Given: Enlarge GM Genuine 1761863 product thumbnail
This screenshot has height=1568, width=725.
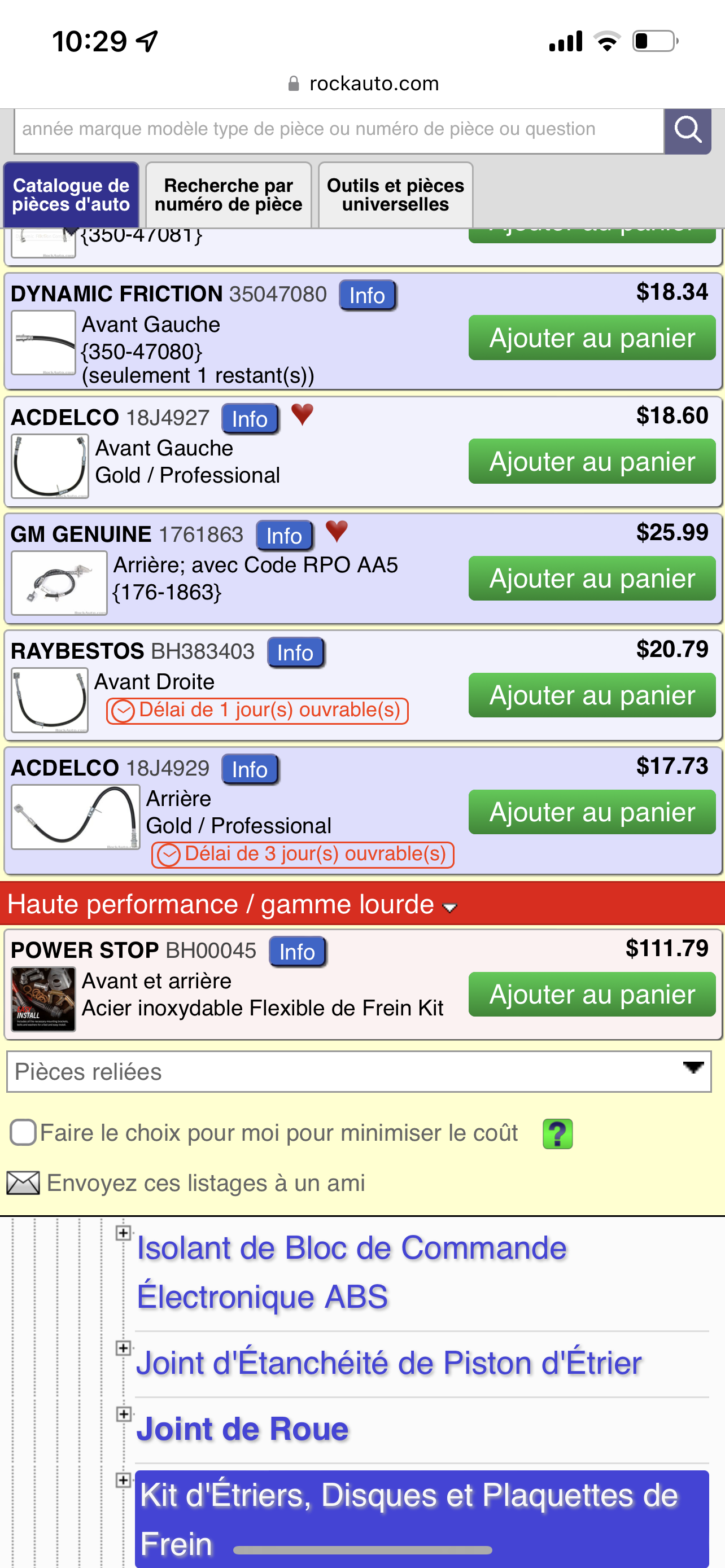Looking at the screenshot, I should coord(59,582).
